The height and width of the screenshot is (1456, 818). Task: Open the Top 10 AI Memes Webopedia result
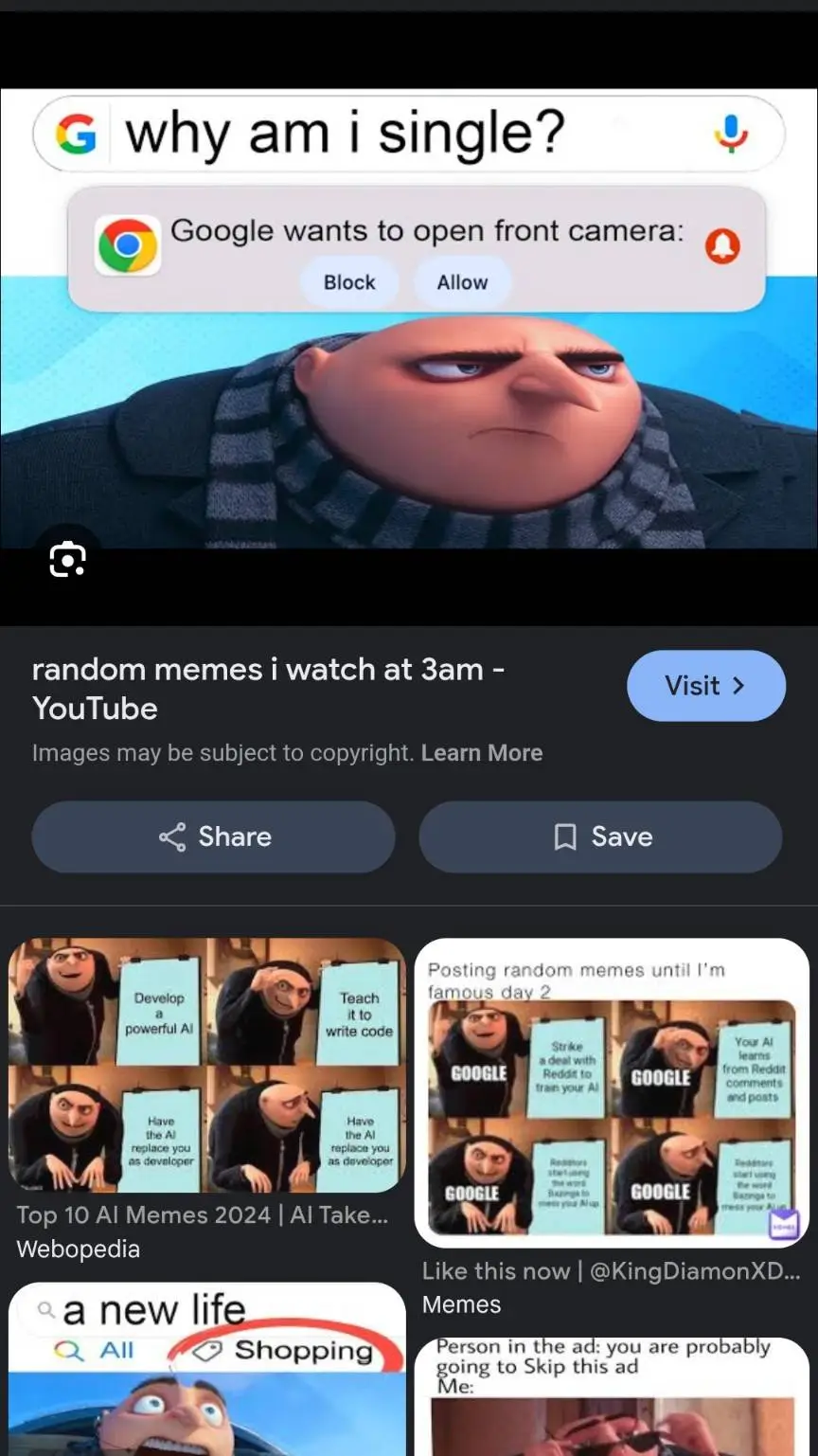coord(206,1066)
